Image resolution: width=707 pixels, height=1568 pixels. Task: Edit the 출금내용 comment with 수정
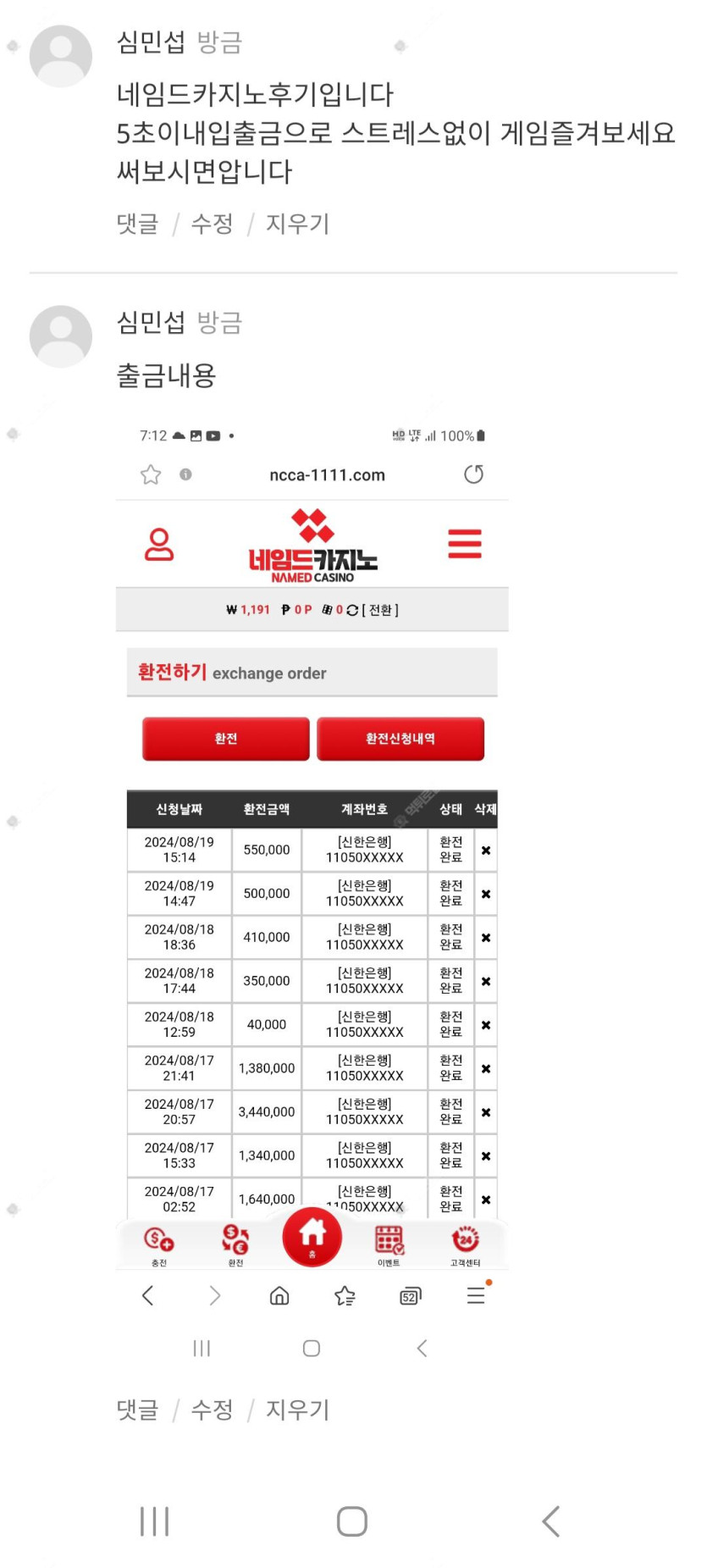212,1410
